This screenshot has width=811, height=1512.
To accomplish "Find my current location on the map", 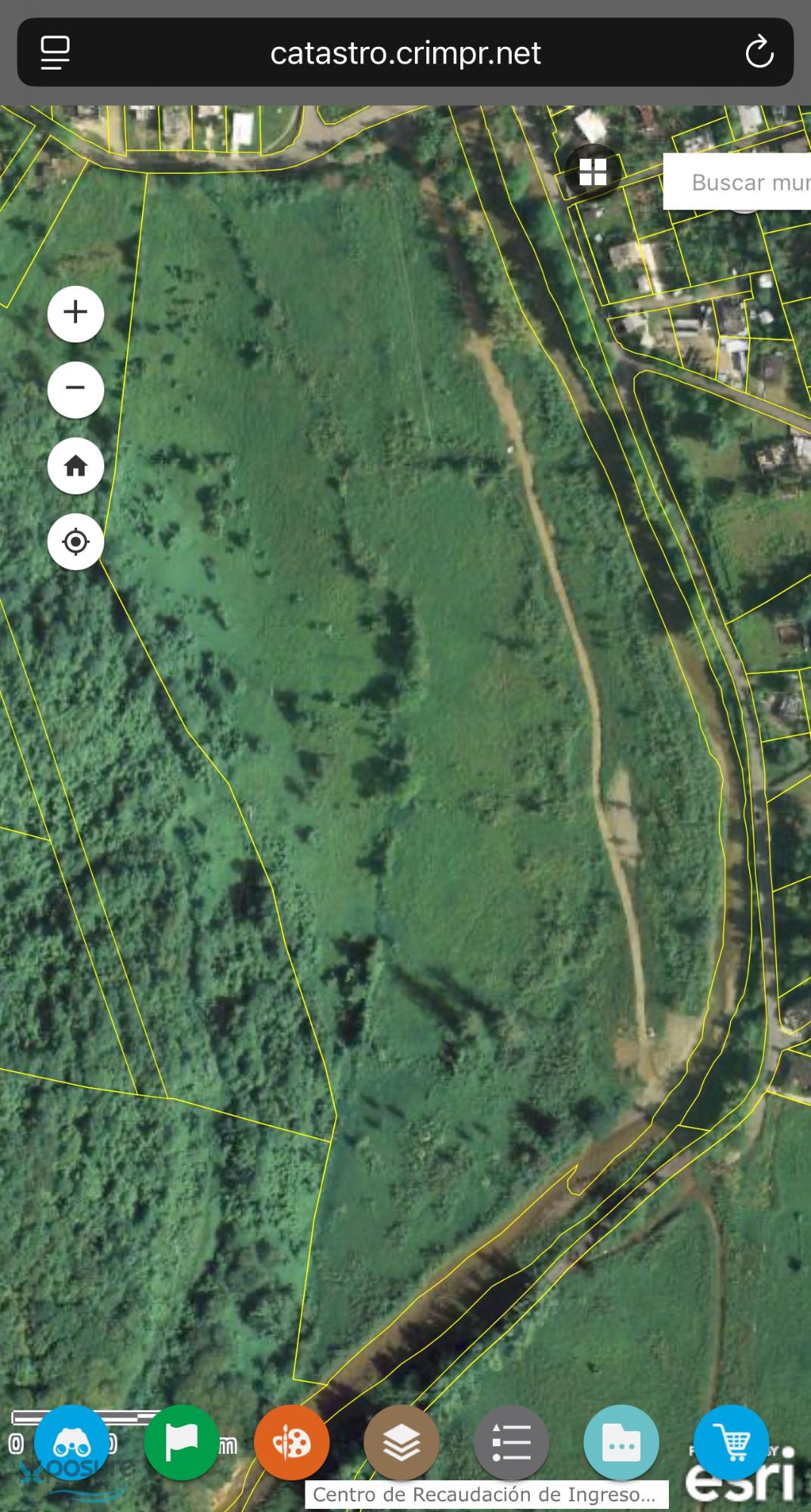I will (x=76, y=542).
